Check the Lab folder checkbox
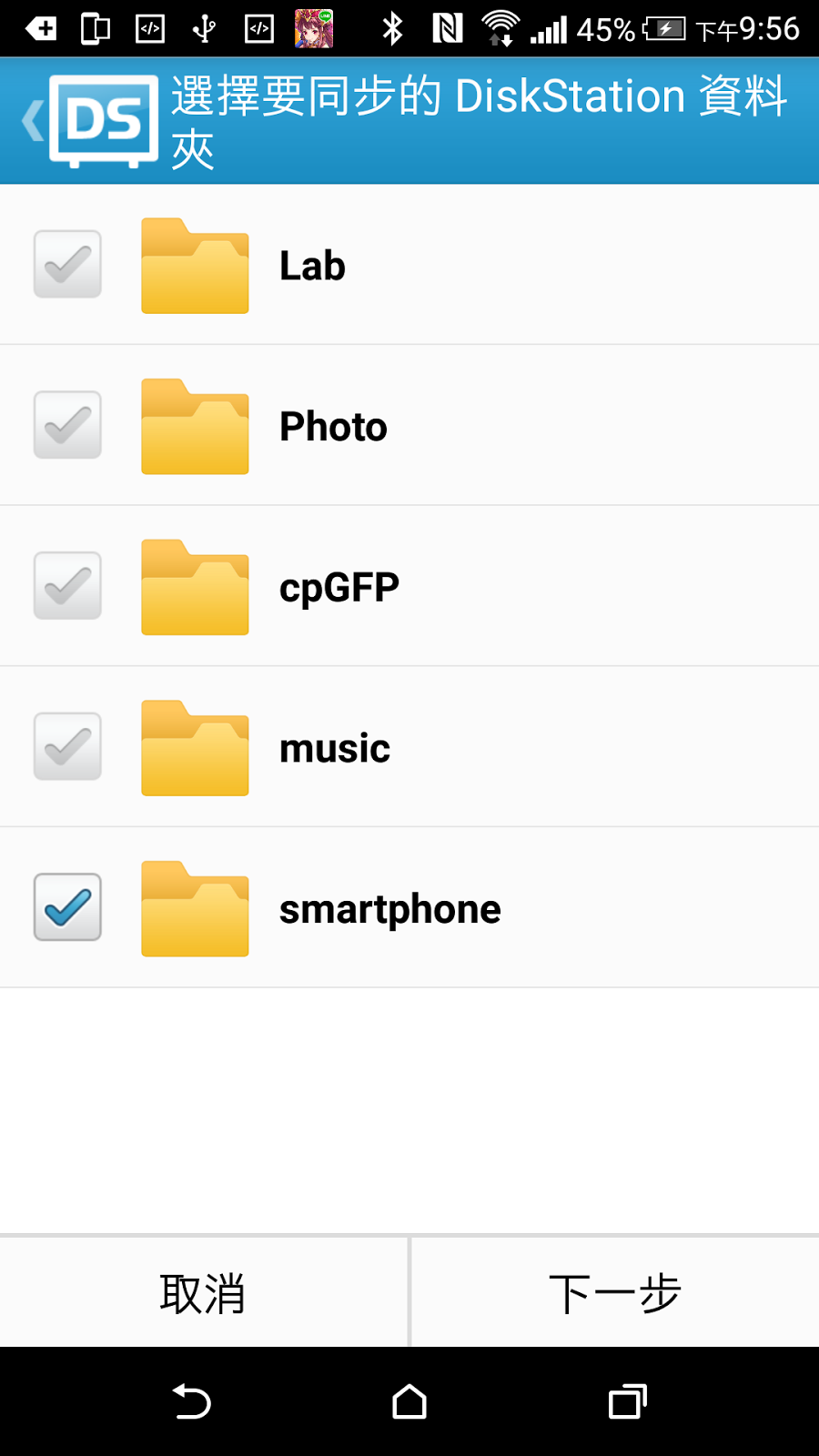The width and height of the screenshot is (819, 1456). (x=67, y=265)
